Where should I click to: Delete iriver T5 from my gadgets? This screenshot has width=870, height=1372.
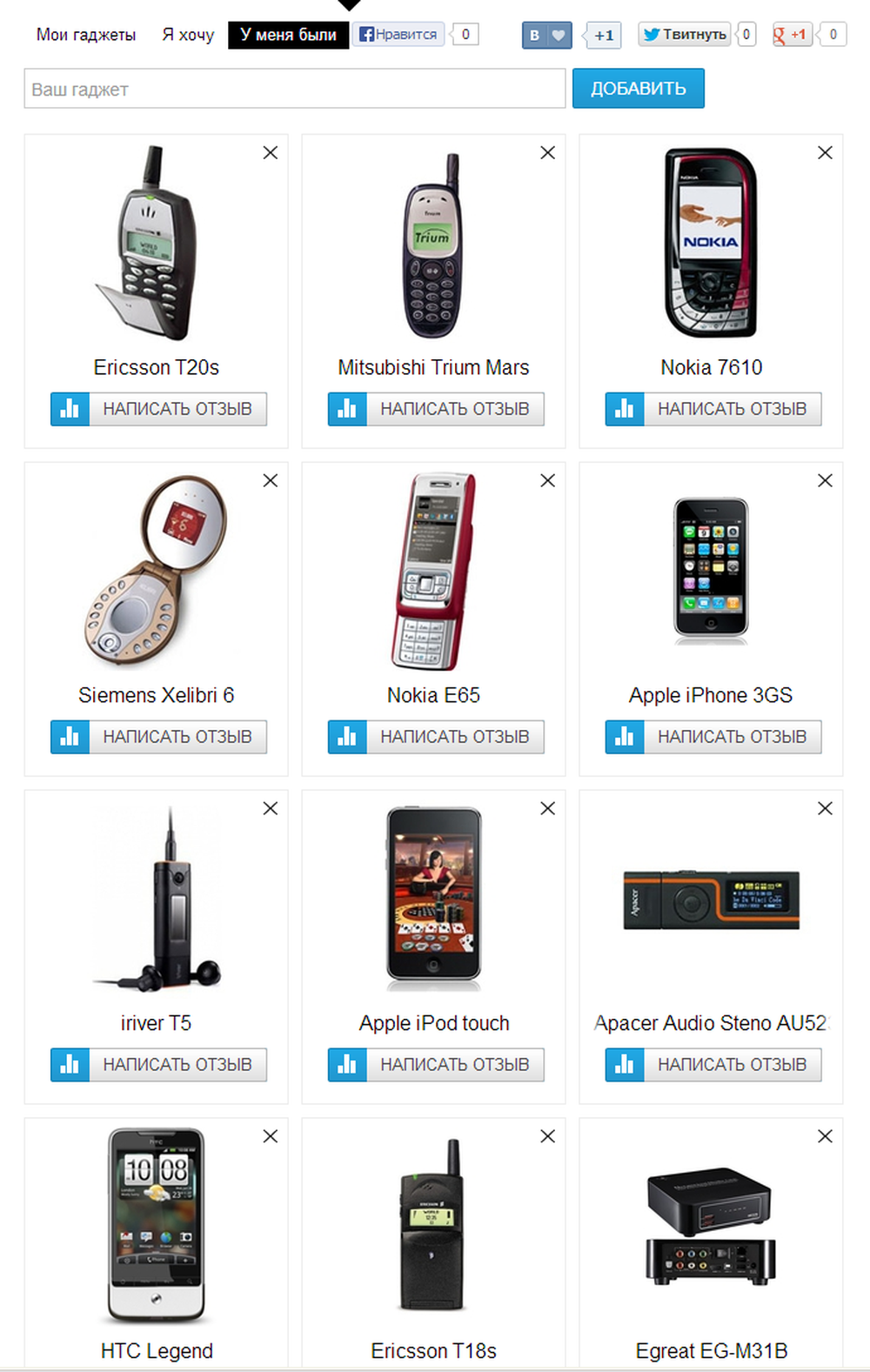click(x=271, y=808)
